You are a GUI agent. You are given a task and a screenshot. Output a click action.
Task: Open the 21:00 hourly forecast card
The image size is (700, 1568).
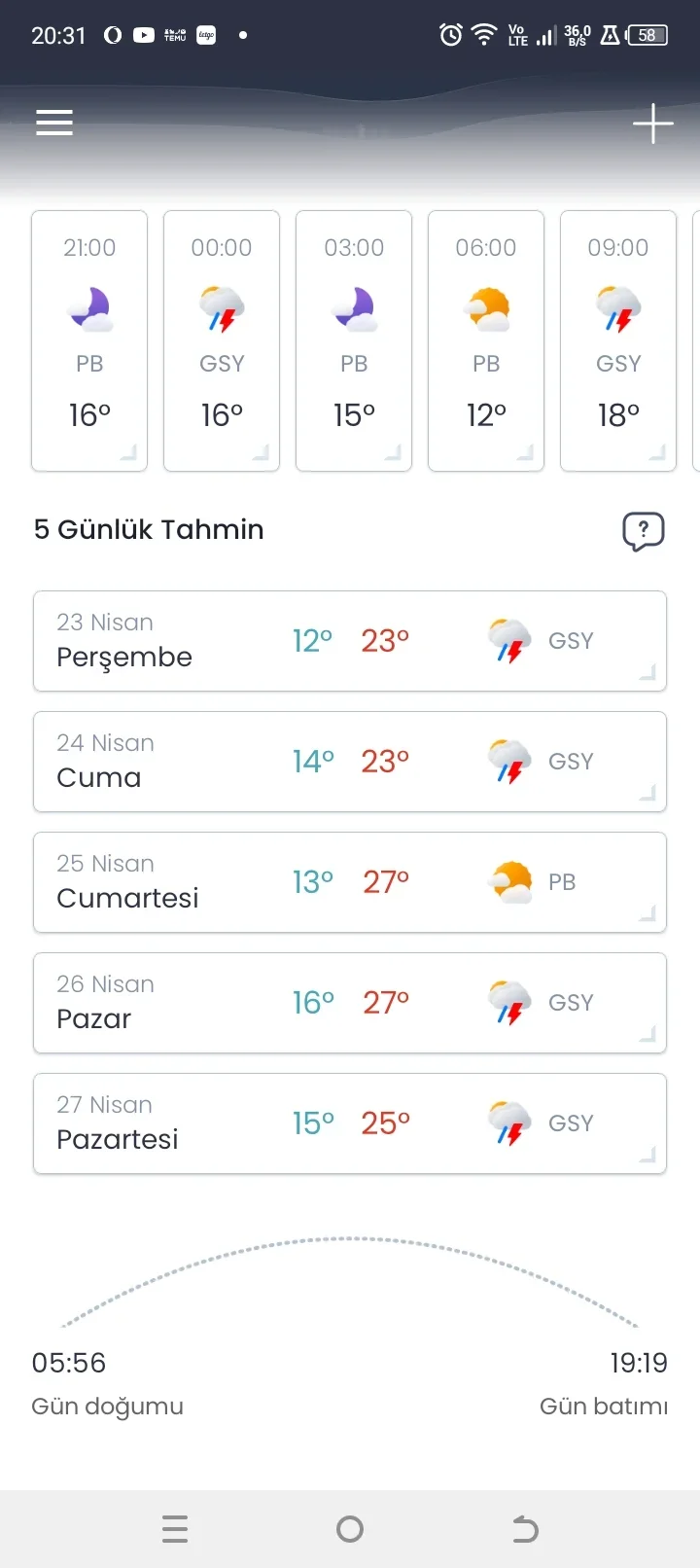coord(89,340)
